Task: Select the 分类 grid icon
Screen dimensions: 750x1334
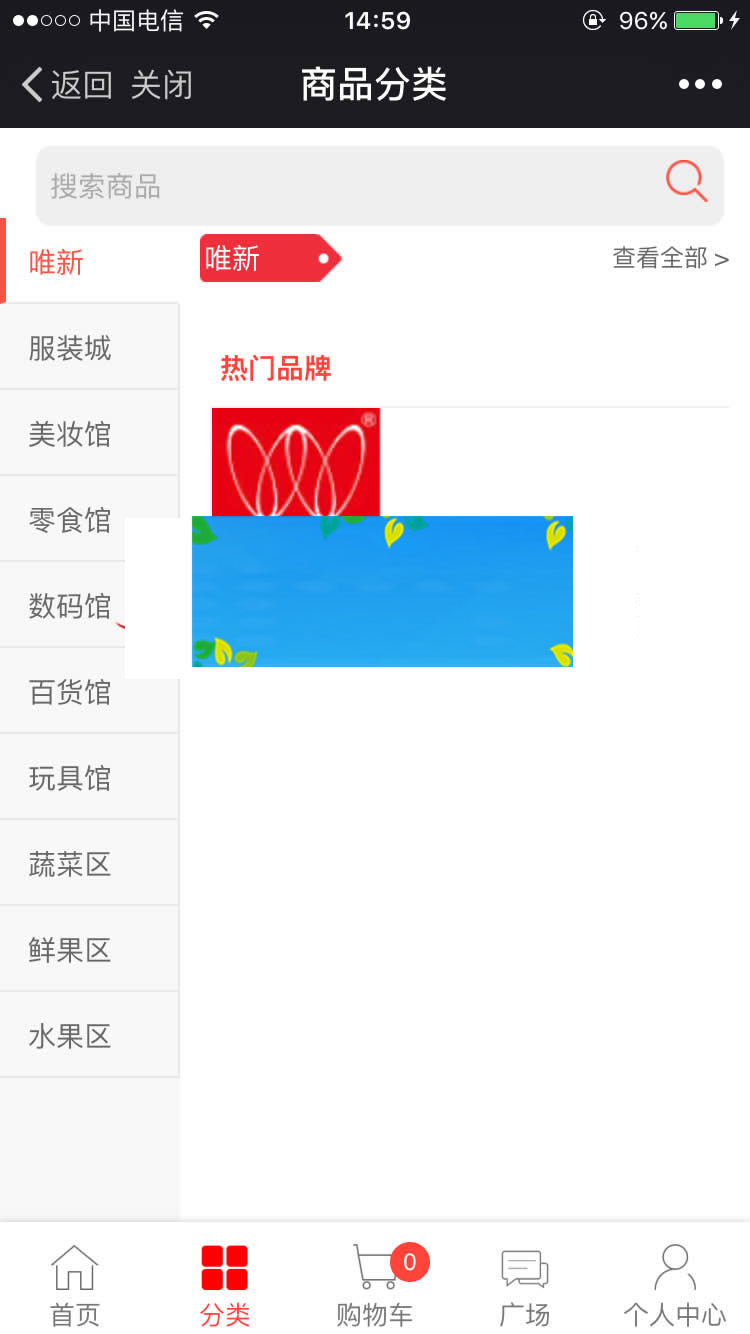Action: click(224, 1265)
